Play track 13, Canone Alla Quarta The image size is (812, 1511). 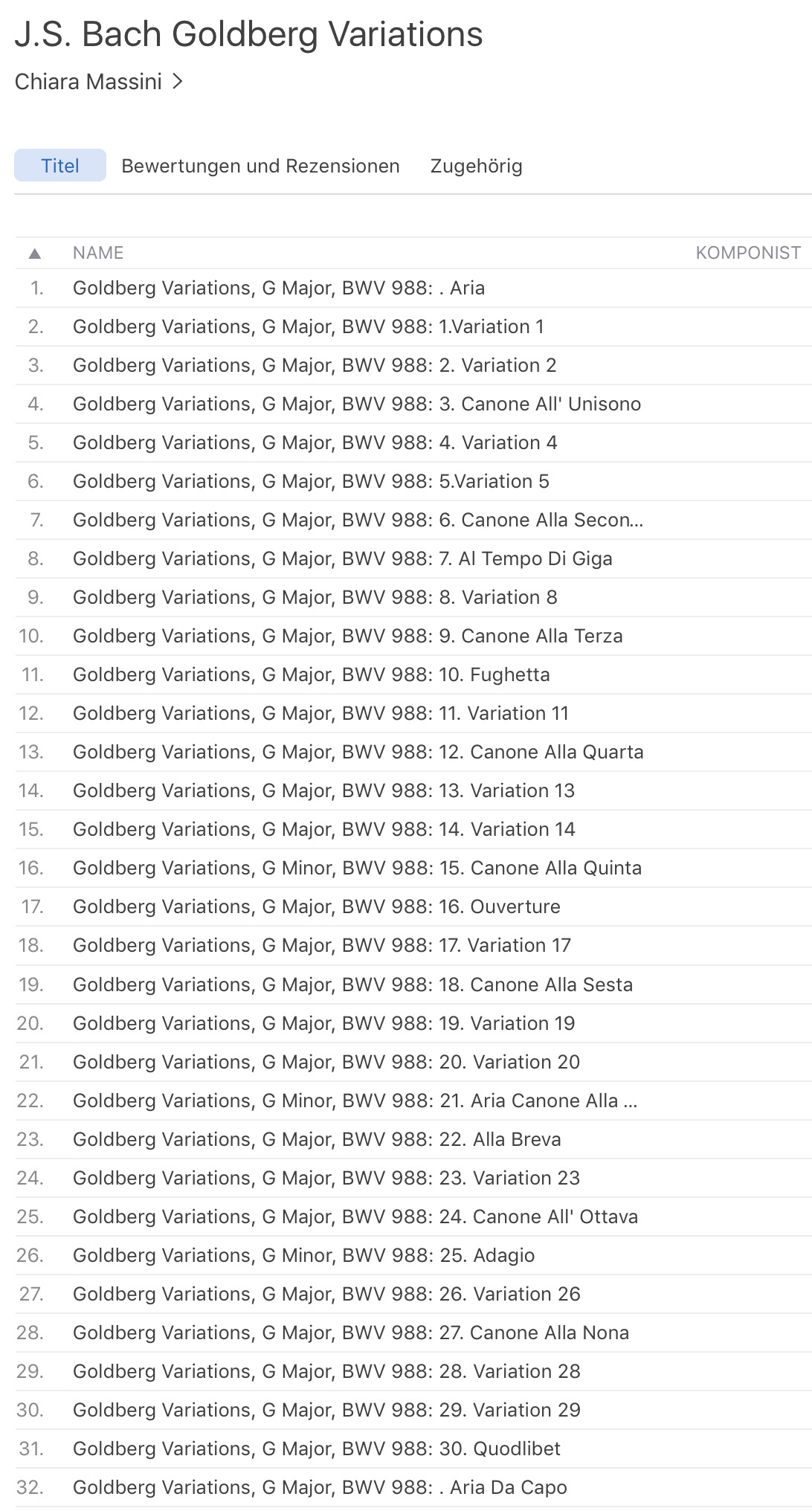click(358, 752)
